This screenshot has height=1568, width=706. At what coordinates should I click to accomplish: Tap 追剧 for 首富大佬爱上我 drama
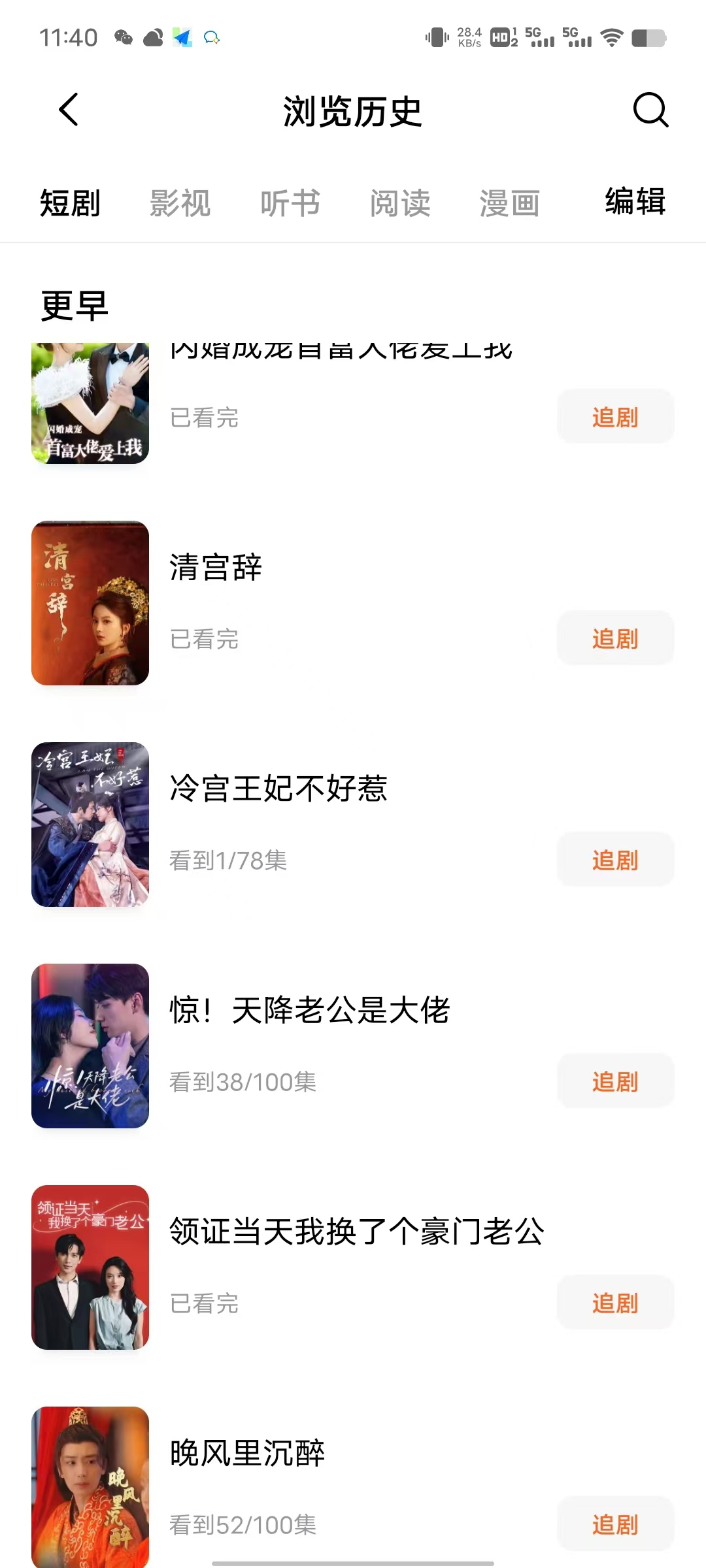[x=615, y=417]
